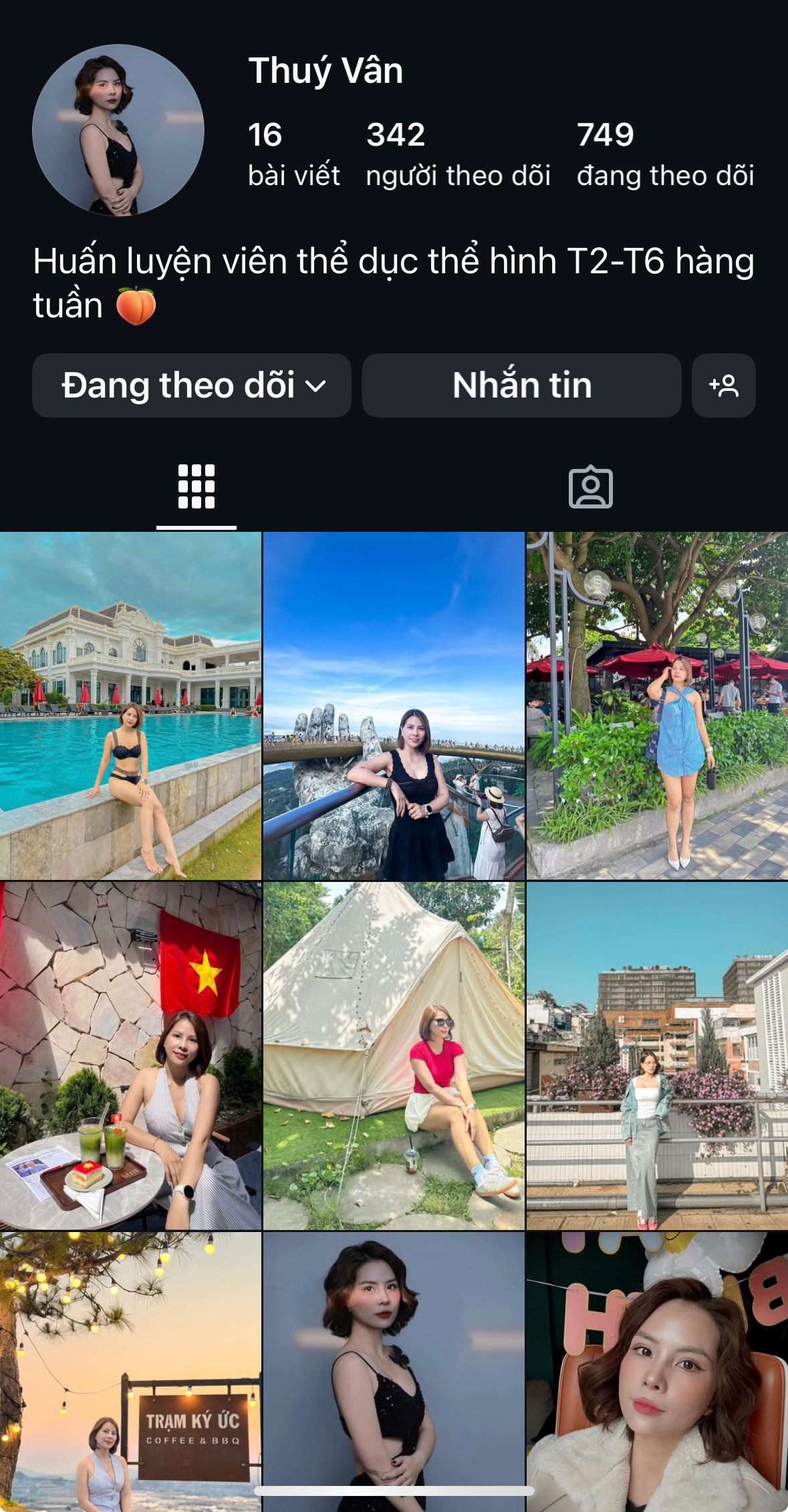788x1512 pixels.
Task: Switch to the posts grid tab
Action: pos(196,486)
